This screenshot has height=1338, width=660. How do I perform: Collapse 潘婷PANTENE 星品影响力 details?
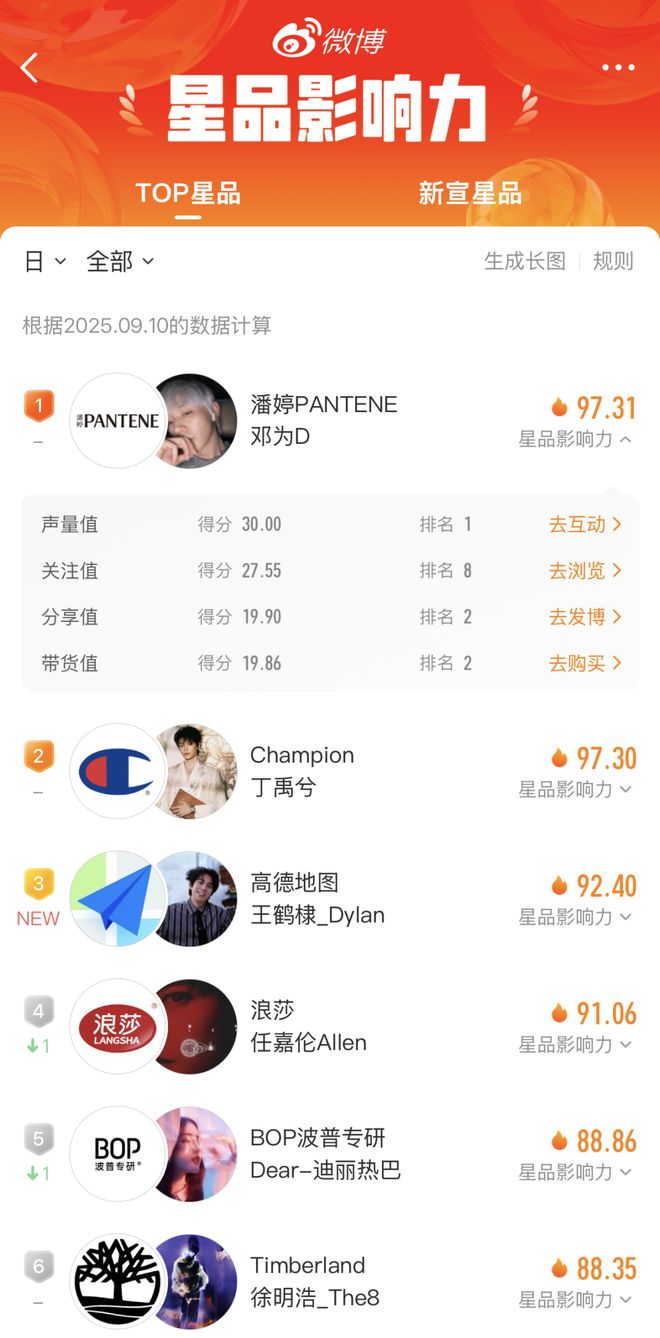pyautogui.click(x=576, y=439)
